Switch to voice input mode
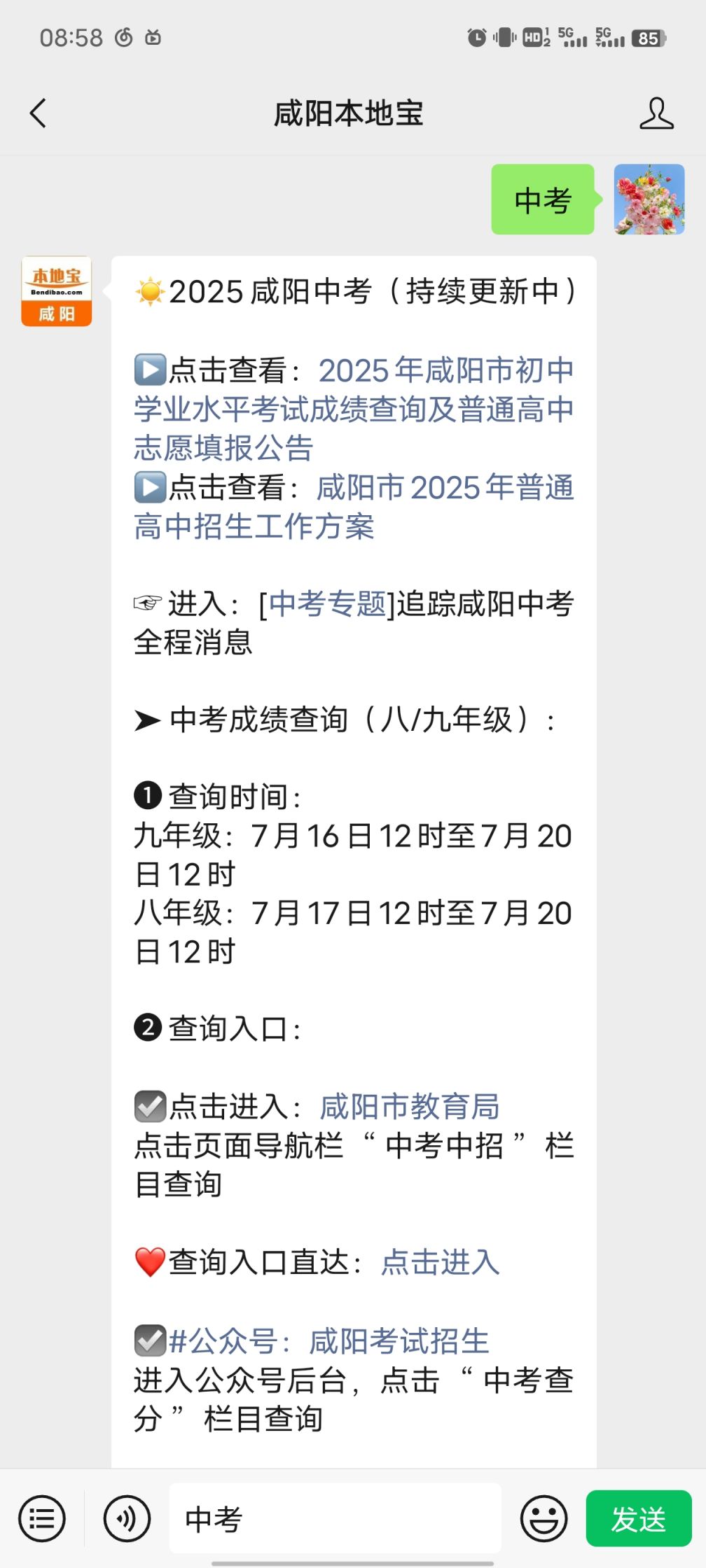The width and height of the screenshot is (706, 1568). pos(127,1518)
